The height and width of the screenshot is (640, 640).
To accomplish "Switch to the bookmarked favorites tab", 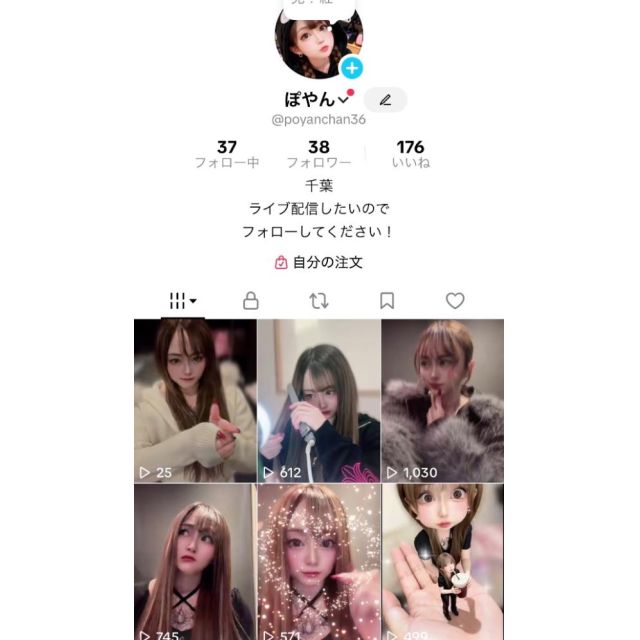I will click(x=387, y=300).
